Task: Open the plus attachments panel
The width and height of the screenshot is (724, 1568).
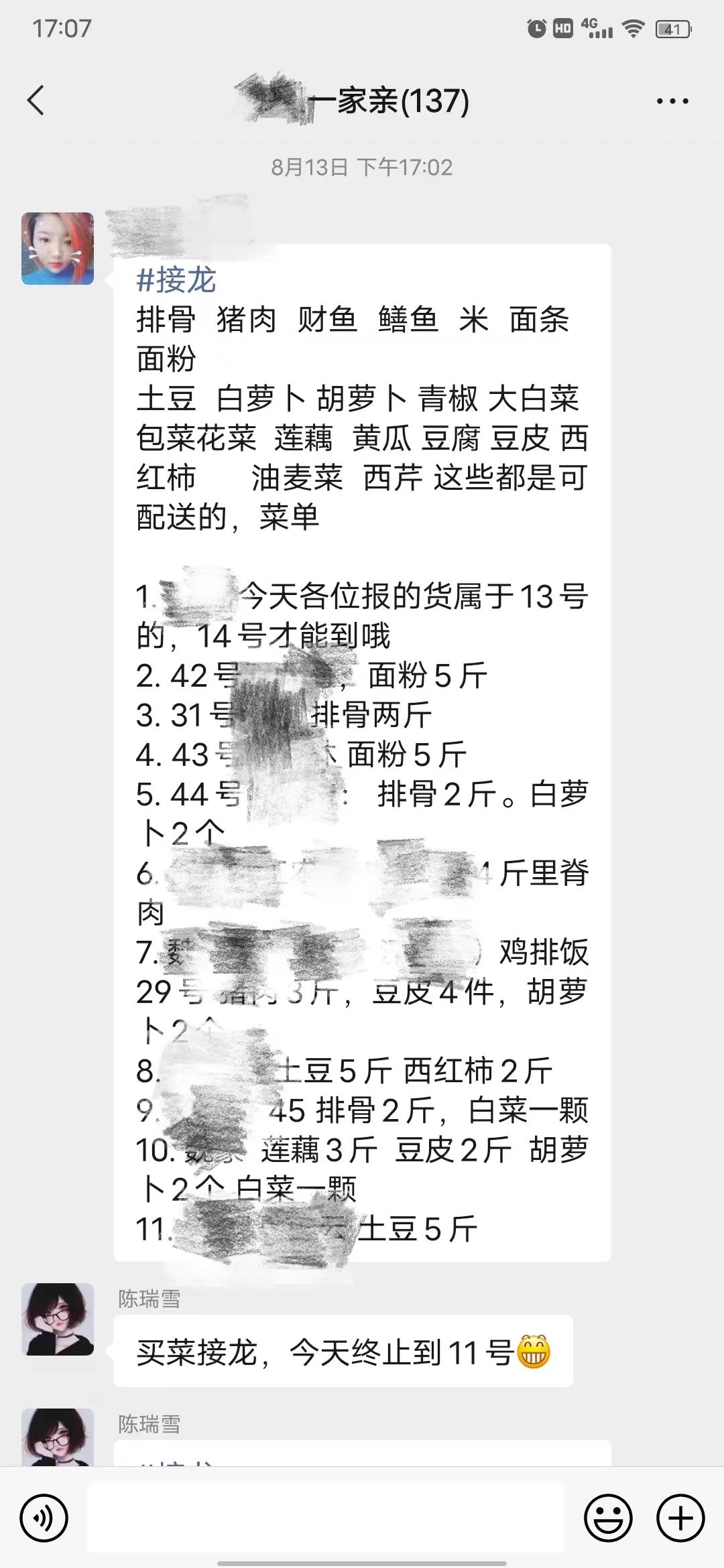Action: point(680,1518)
